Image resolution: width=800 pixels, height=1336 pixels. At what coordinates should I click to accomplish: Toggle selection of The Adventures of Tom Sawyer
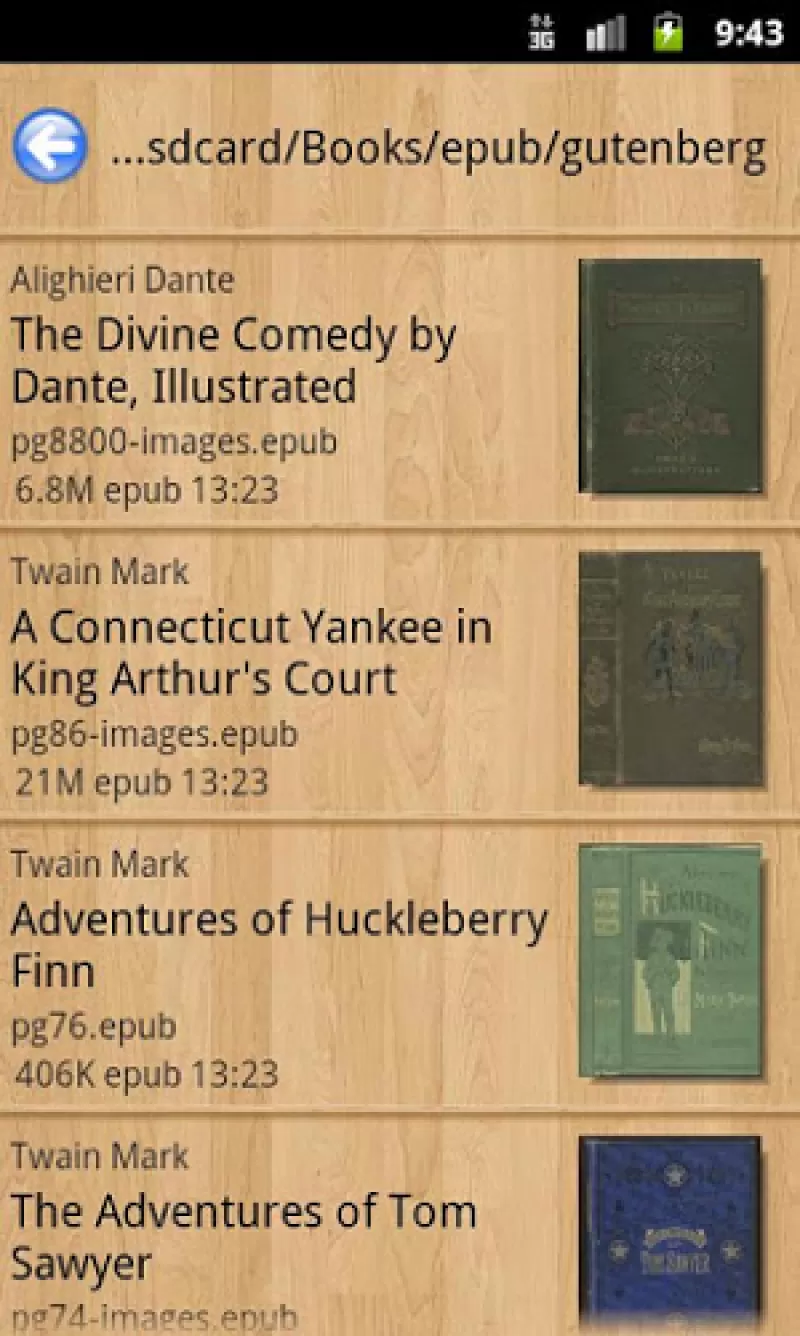pos(243,1236)
